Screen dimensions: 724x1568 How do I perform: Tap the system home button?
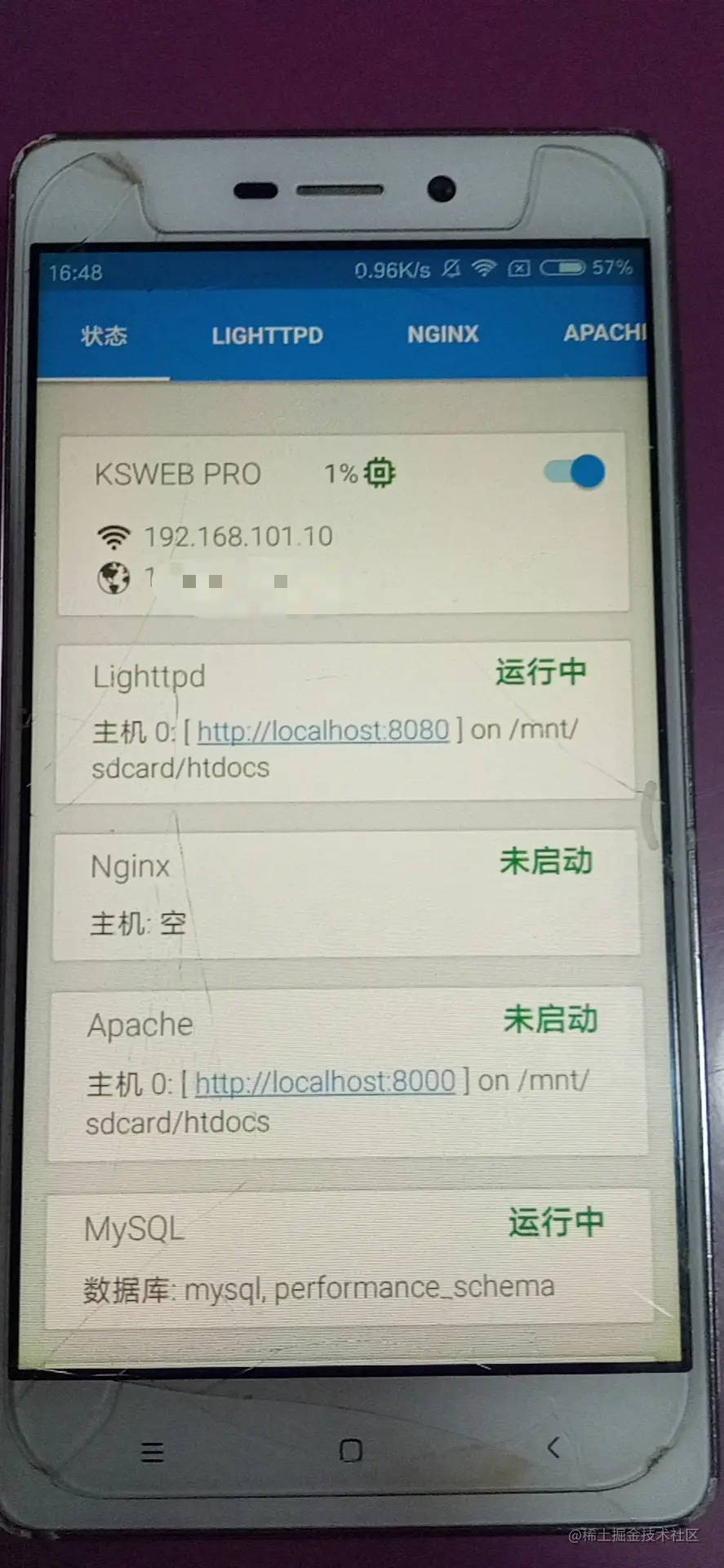pyautogui.click(x=351, y=1450)
